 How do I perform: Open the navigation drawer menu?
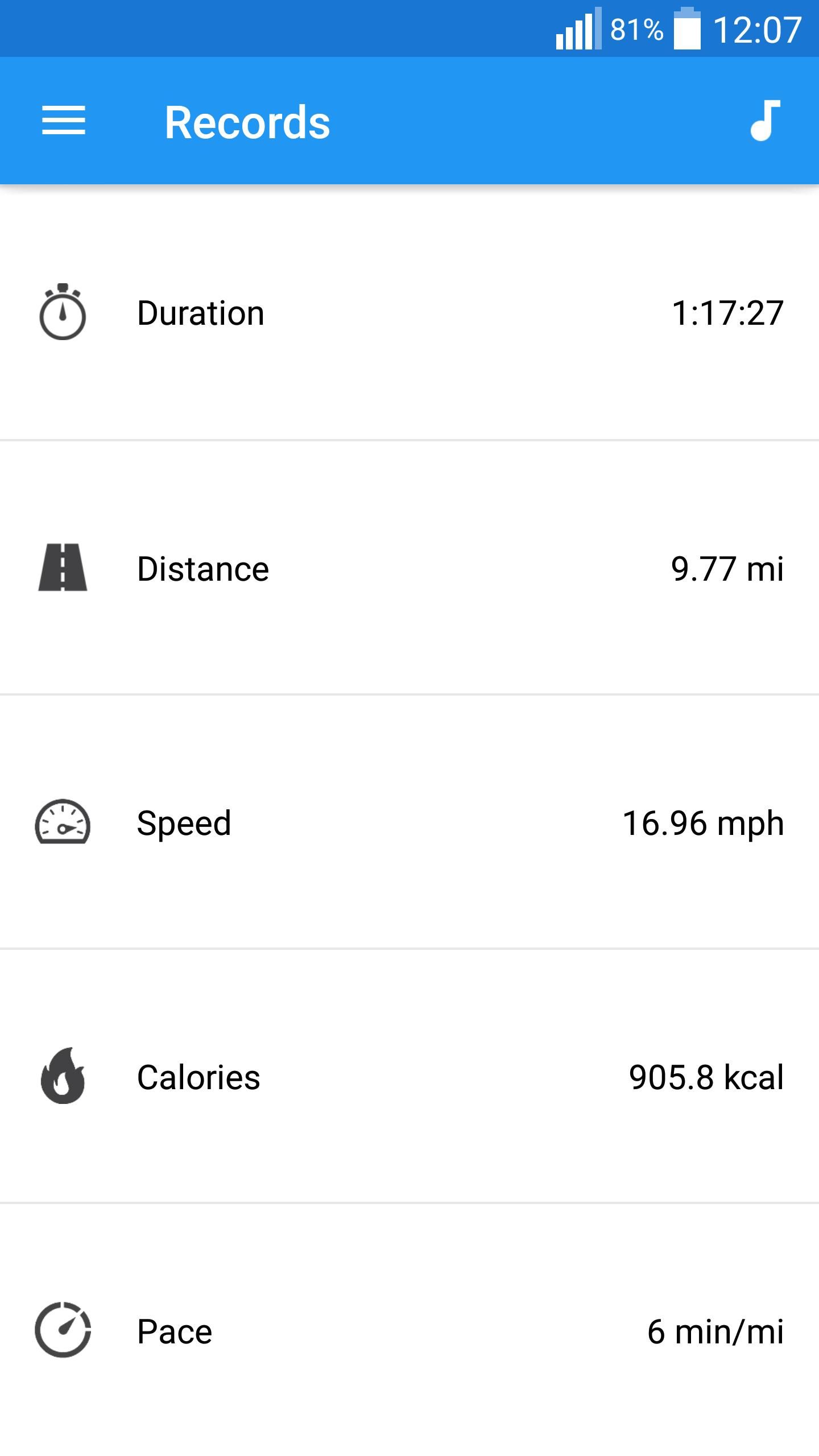click(x=63, y=121)
